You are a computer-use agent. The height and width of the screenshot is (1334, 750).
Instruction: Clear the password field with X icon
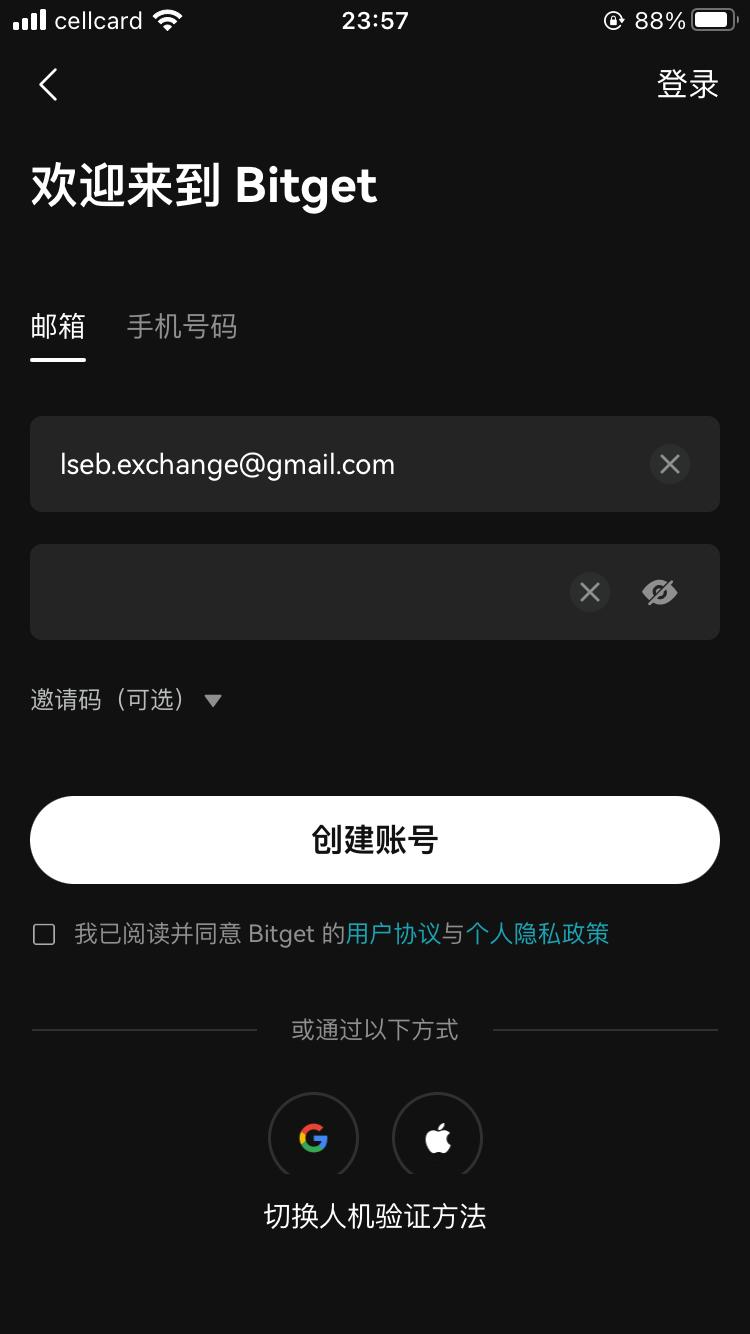[589, 592]
